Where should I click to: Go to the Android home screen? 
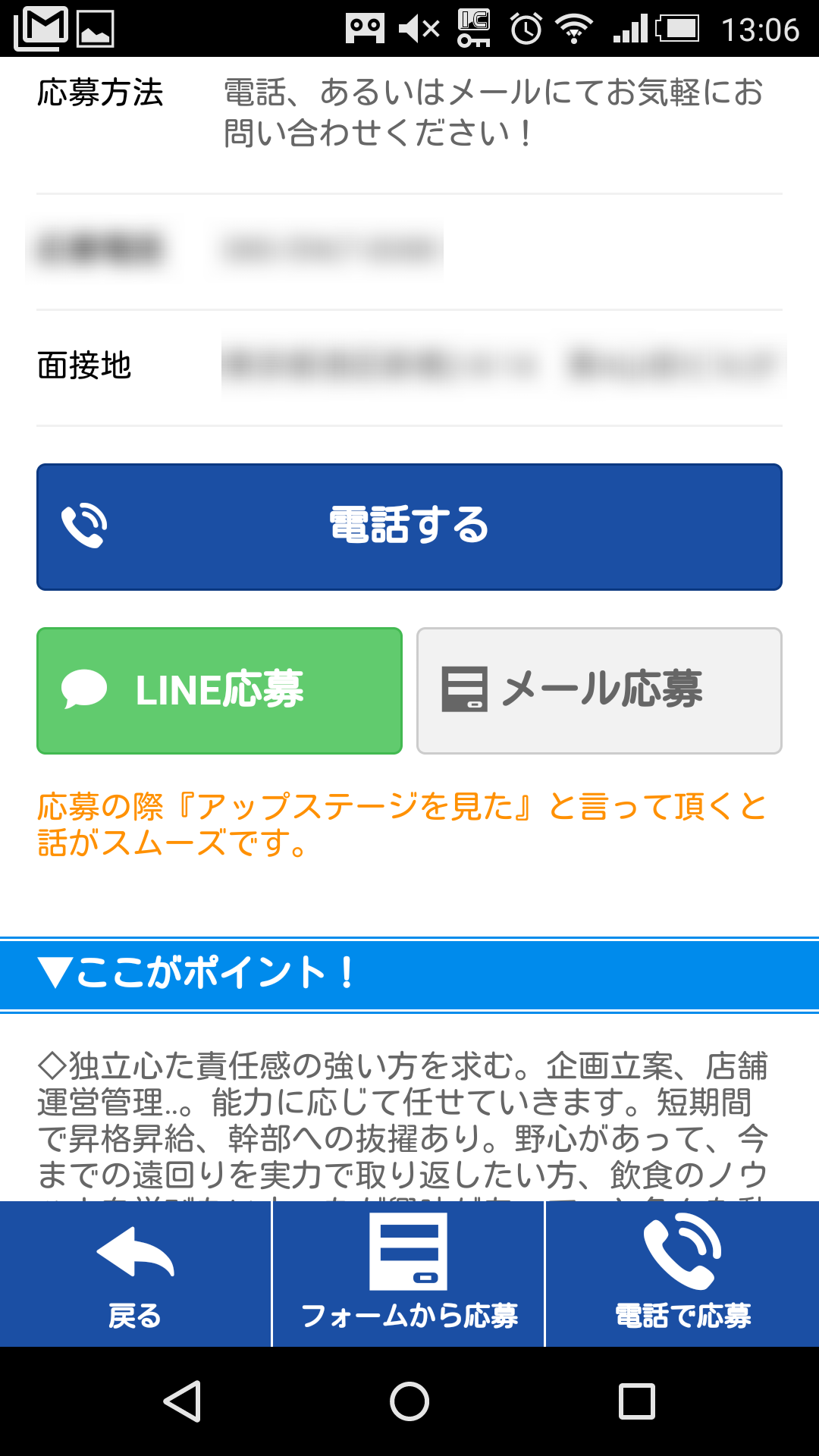409,1401
